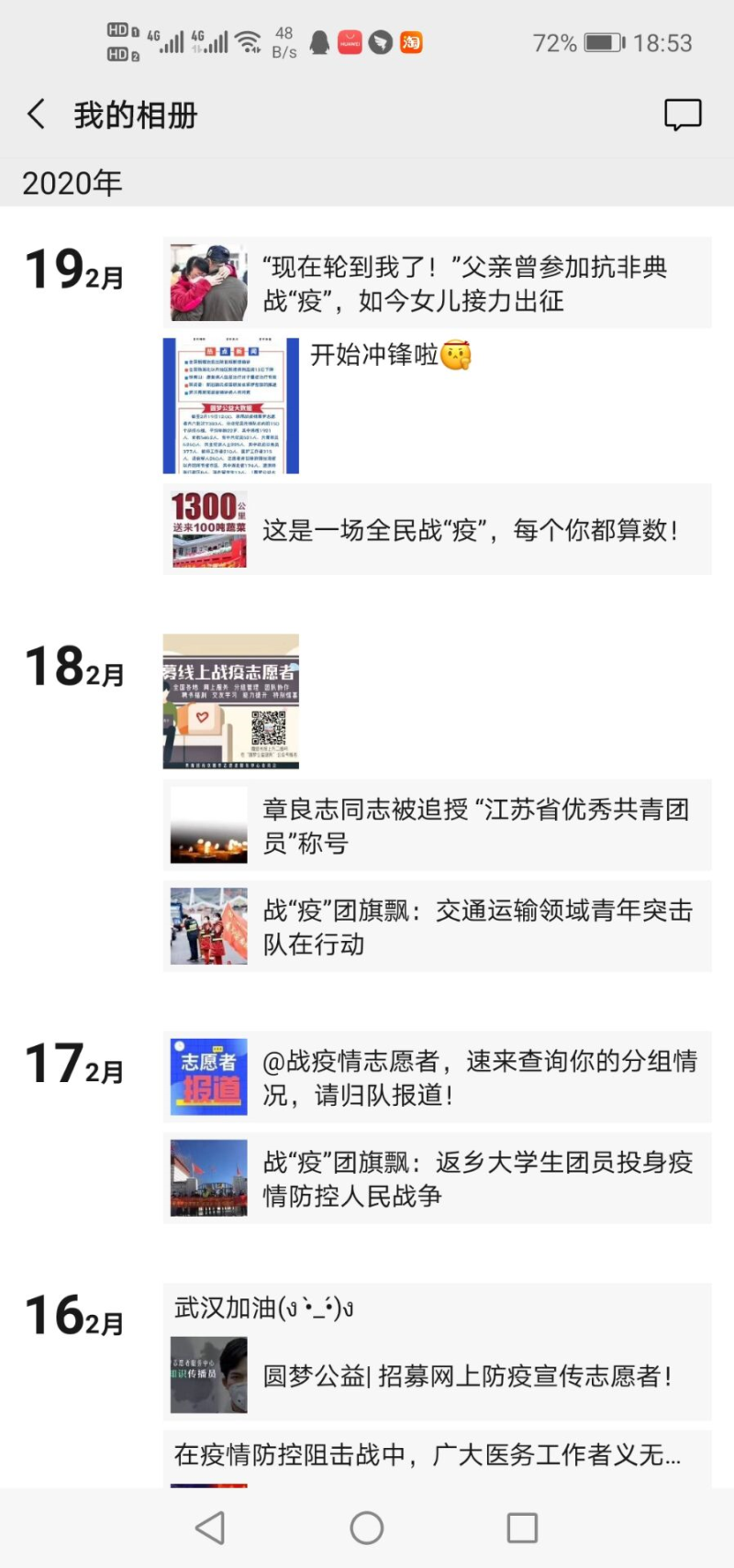View the 线上战疫志愿者 poster image

click(231, 701)
